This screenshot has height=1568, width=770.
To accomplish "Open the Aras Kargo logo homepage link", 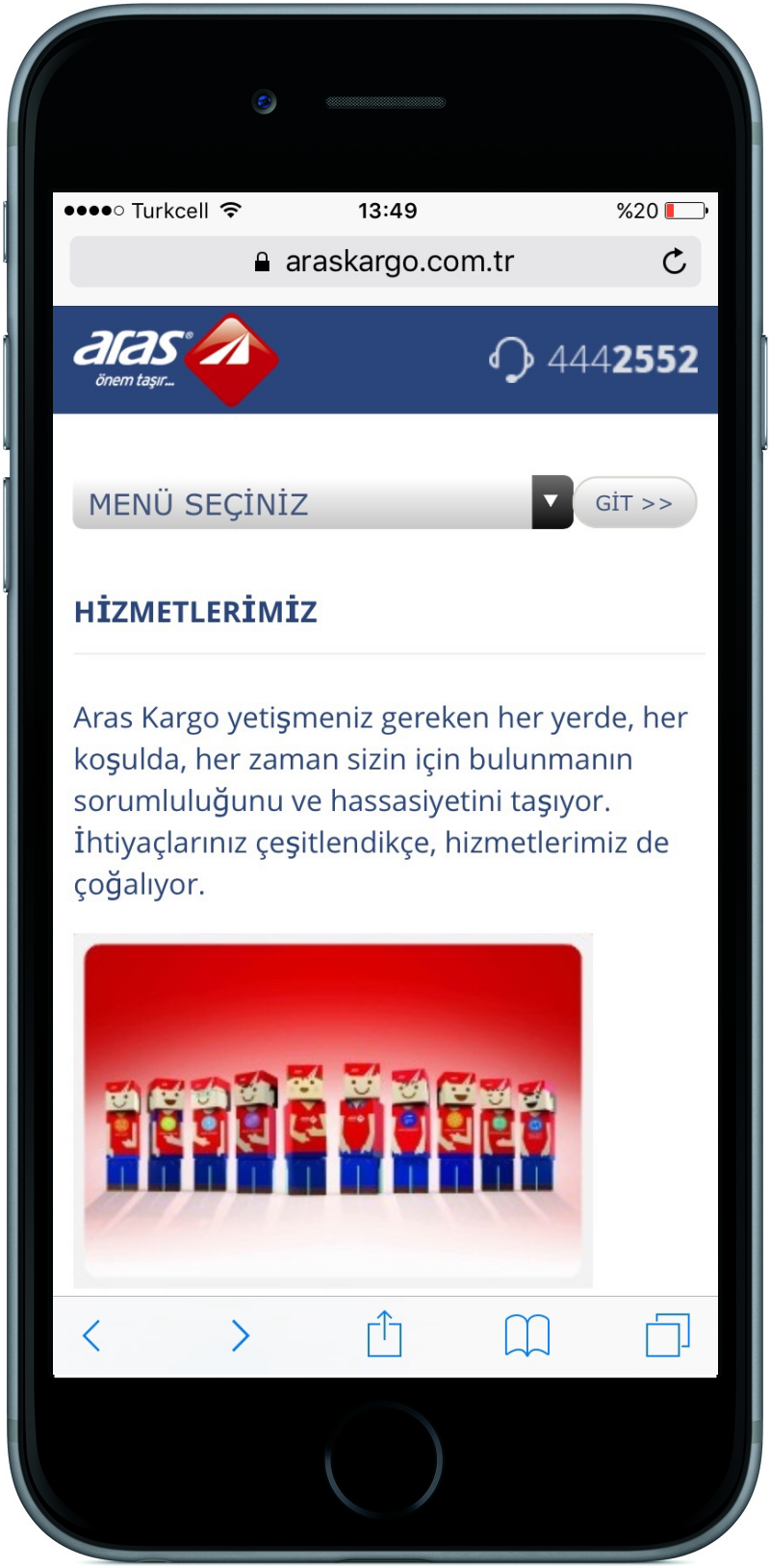I will [176, 359].
